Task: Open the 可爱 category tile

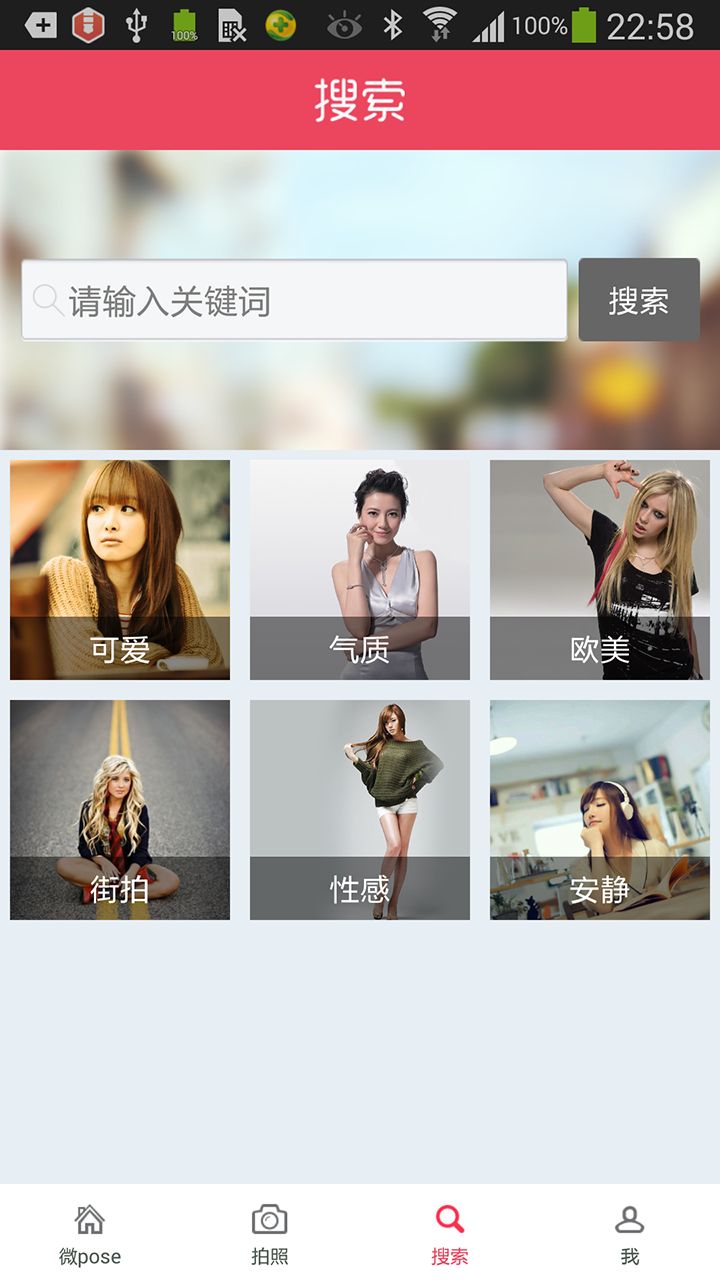Action: pos(120,570)
